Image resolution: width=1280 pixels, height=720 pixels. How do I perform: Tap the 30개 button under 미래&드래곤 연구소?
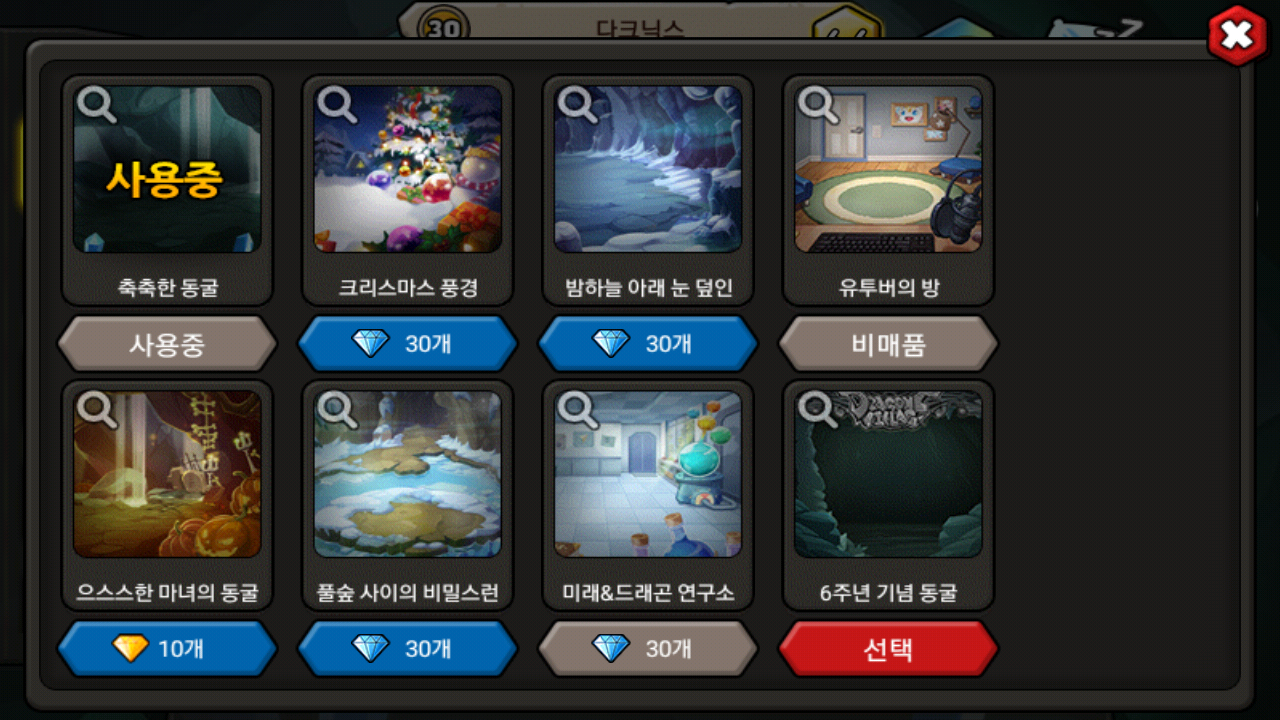pos(648,649)
